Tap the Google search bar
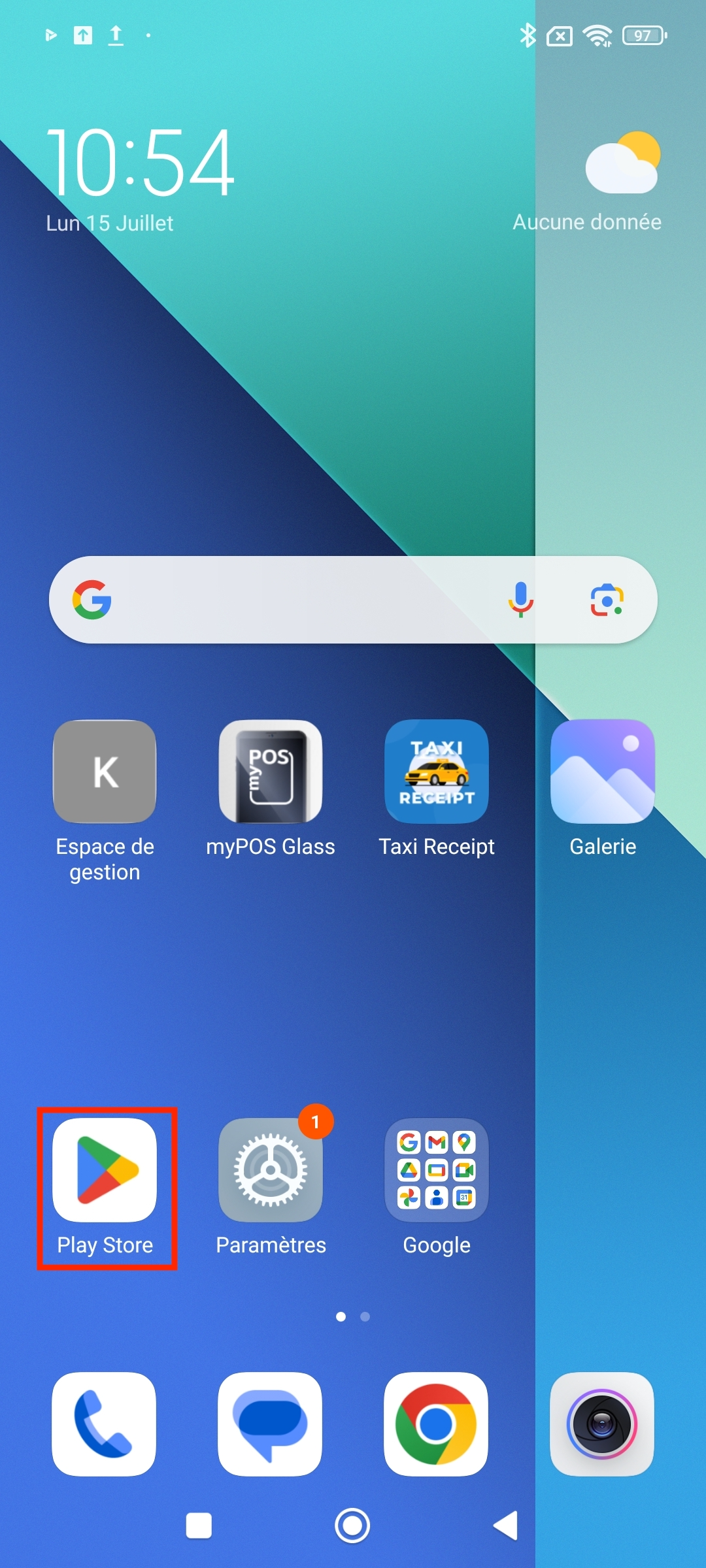This screenshot has height=1568, width=706. click(x=294, y=600)
